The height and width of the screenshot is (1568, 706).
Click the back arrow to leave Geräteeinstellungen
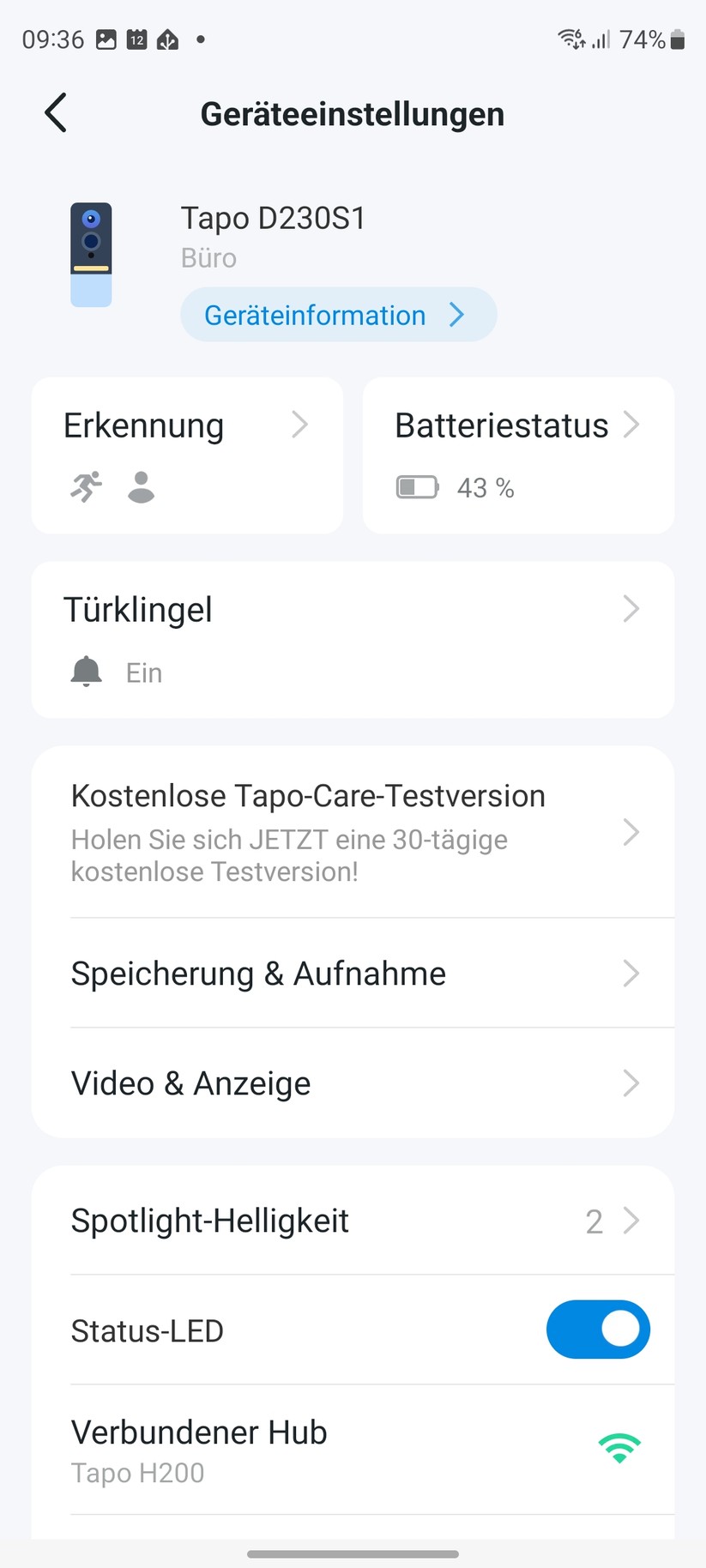click(55, 112)
